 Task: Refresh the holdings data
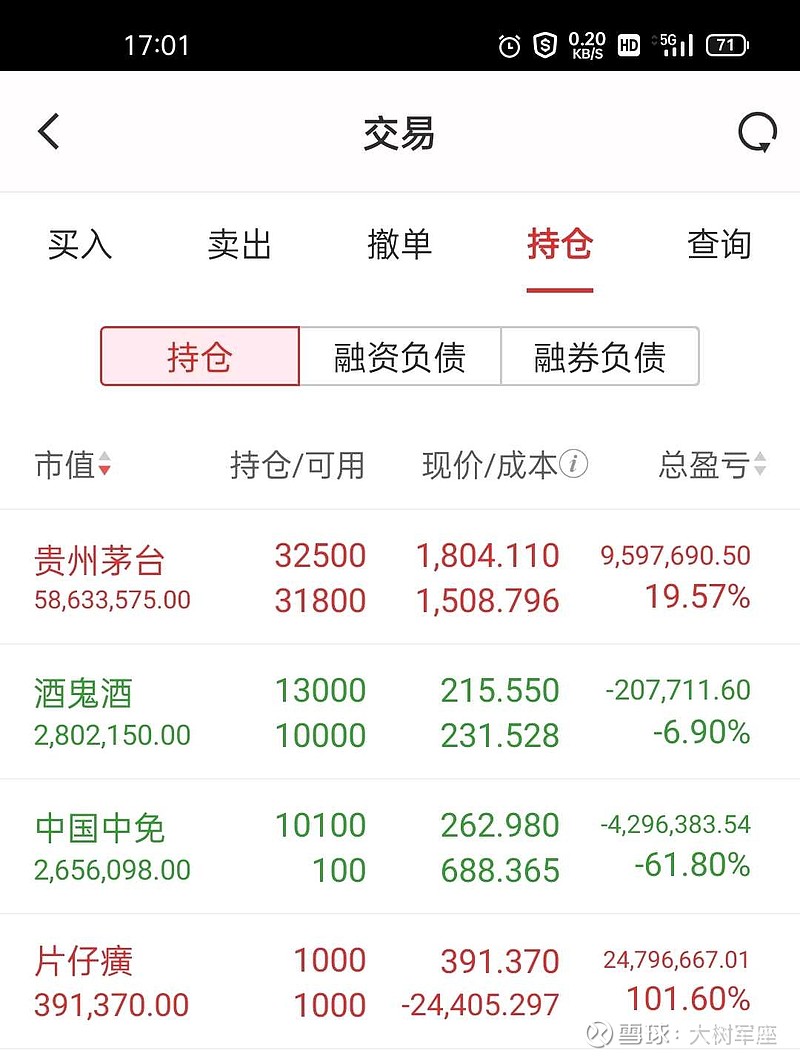click(757, 132)
